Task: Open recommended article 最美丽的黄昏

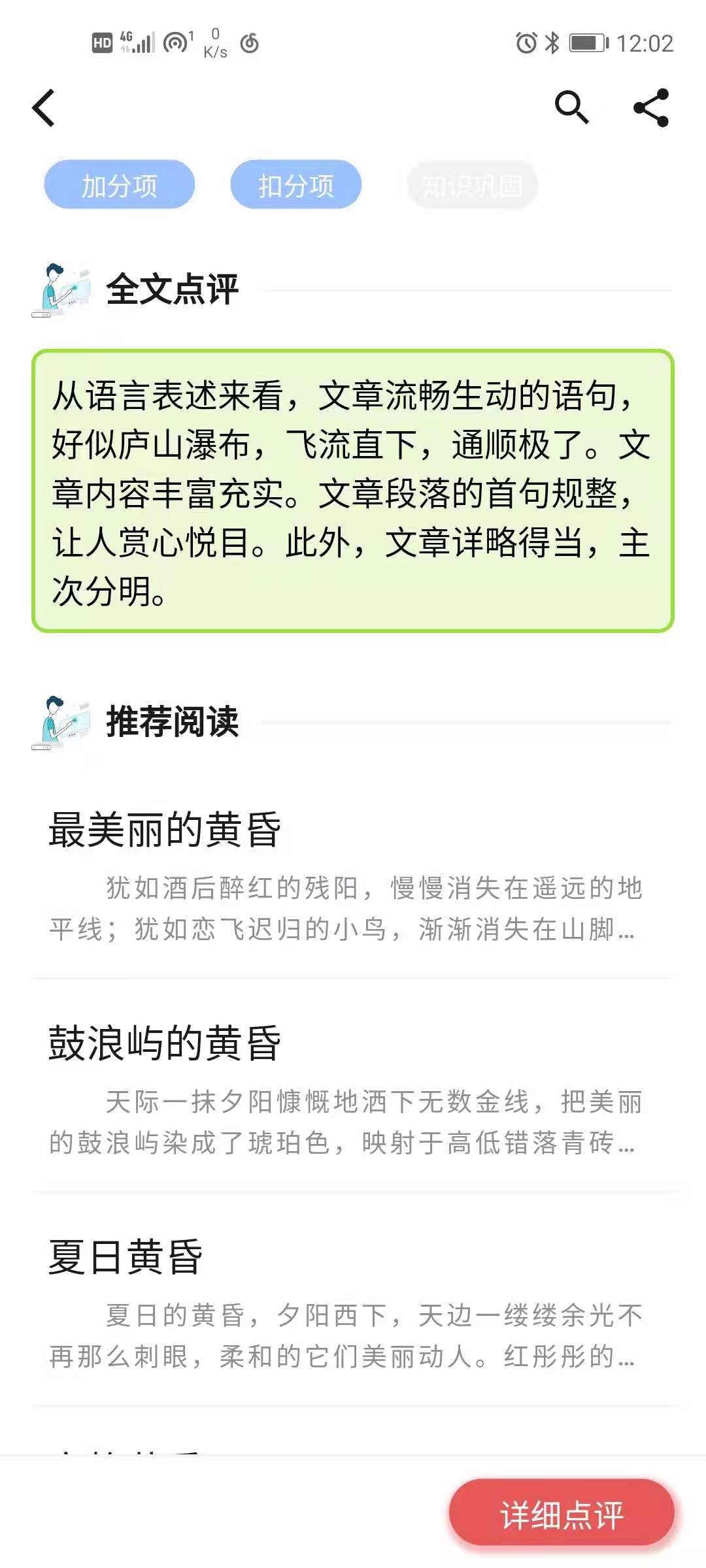Action: point(346,875)
